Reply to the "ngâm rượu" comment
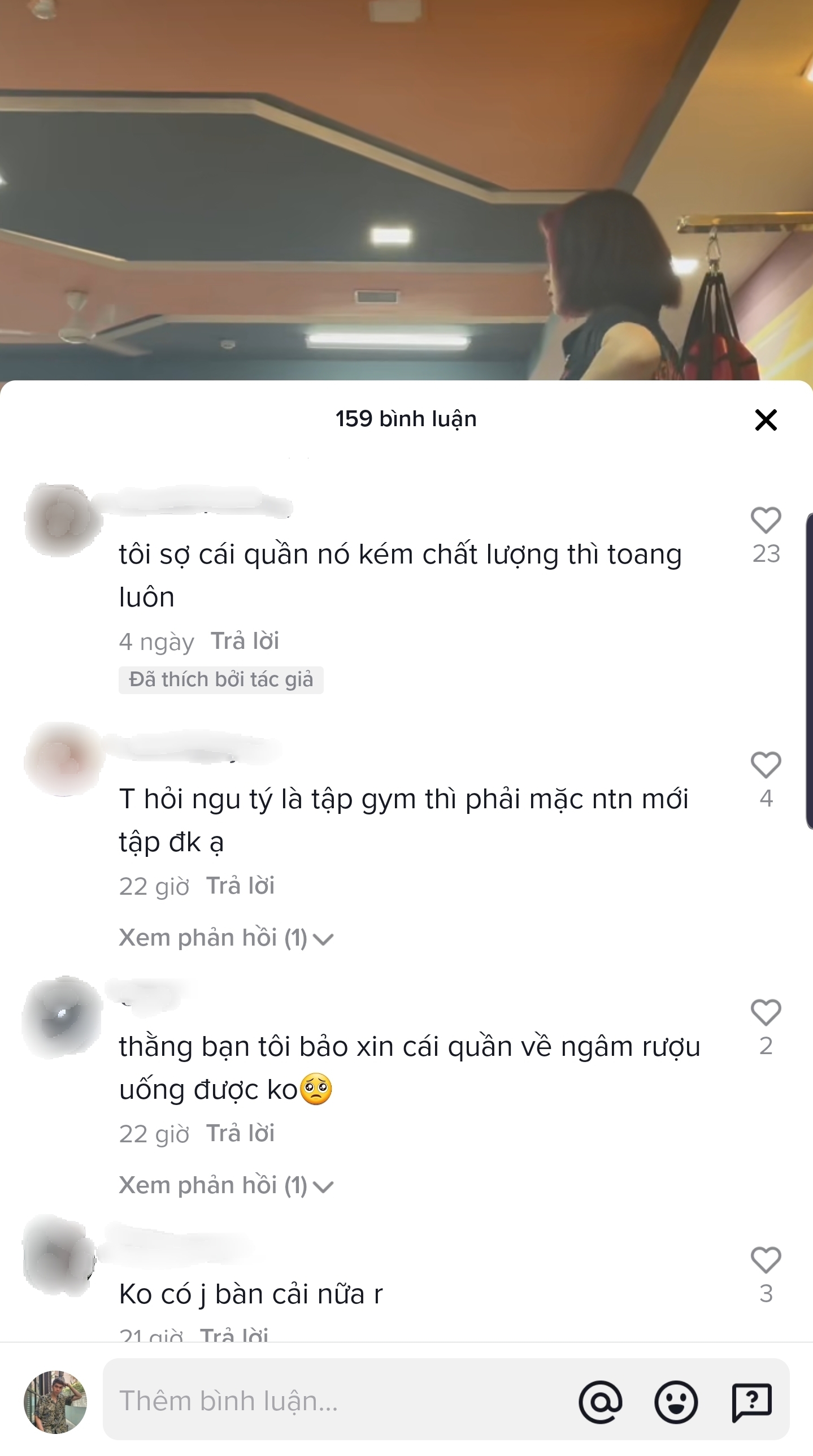 pyautogui.click(x=240, y=1133)
